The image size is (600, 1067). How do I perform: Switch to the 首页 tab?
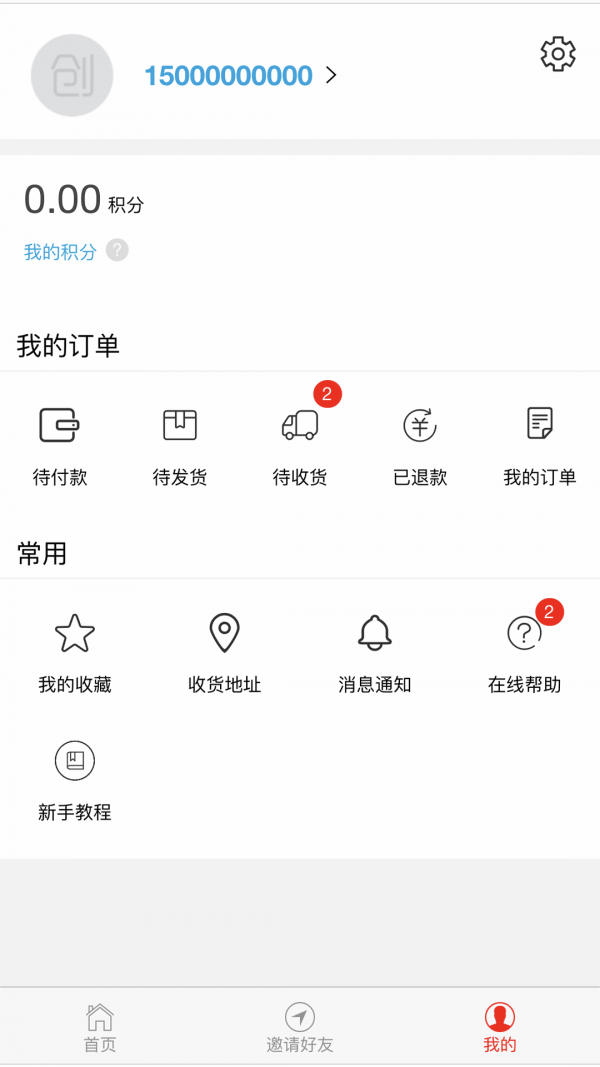coord(100,1028)
